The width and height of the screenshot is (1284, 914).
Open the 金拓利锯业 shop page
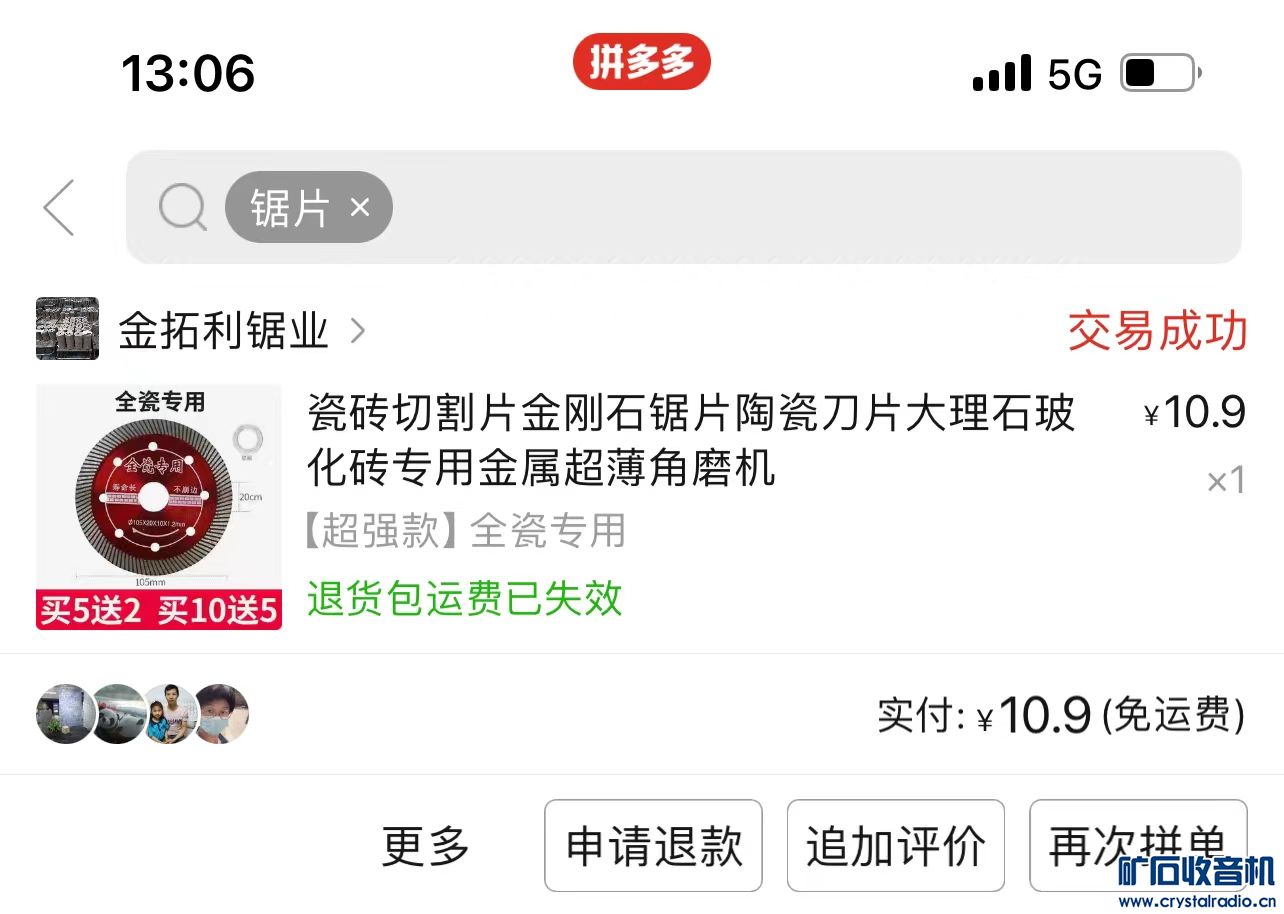[224, 330]
